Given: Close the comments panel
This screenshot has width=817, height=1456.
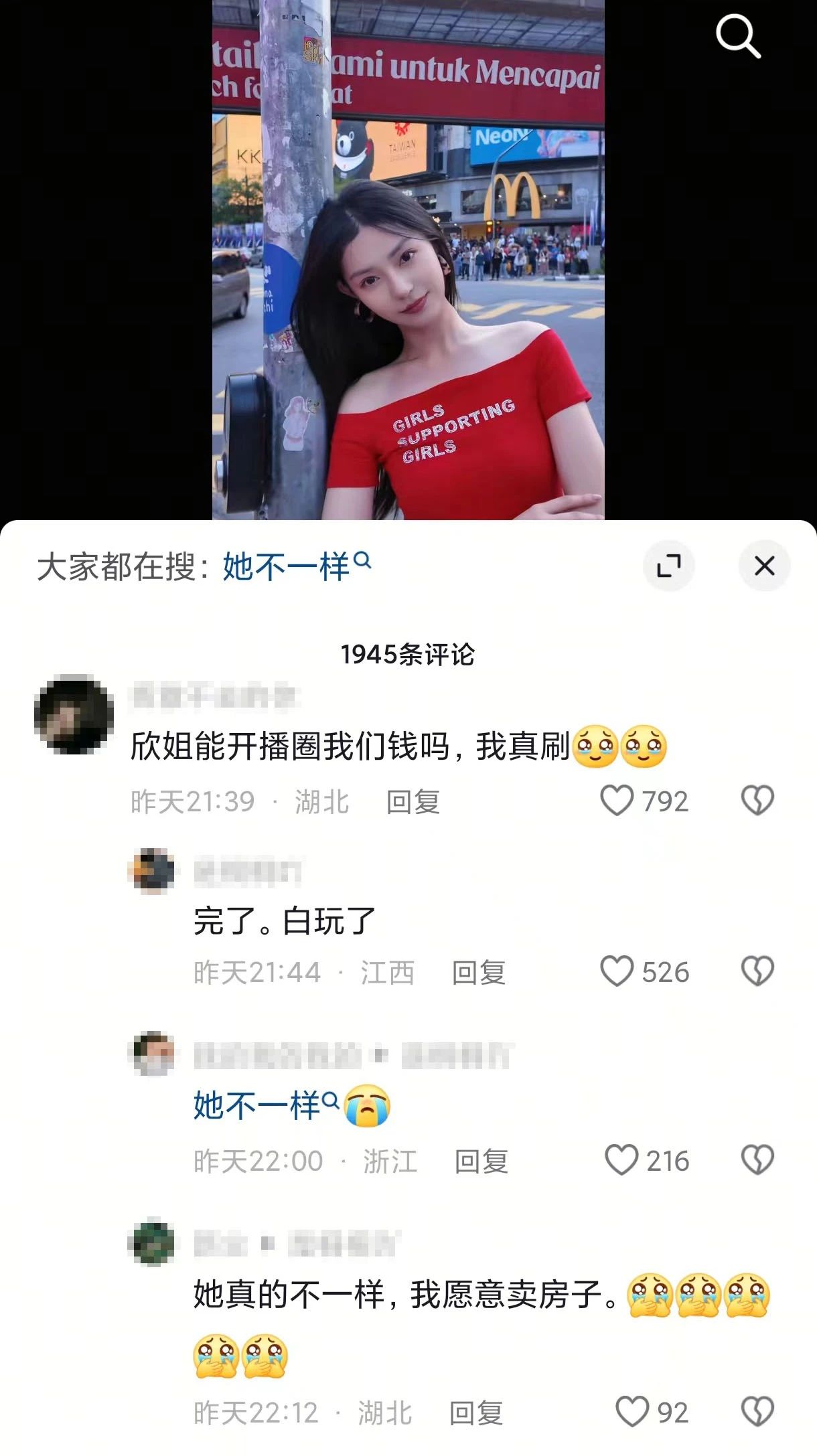Looking at the screenshot, I should pos(764,566).
